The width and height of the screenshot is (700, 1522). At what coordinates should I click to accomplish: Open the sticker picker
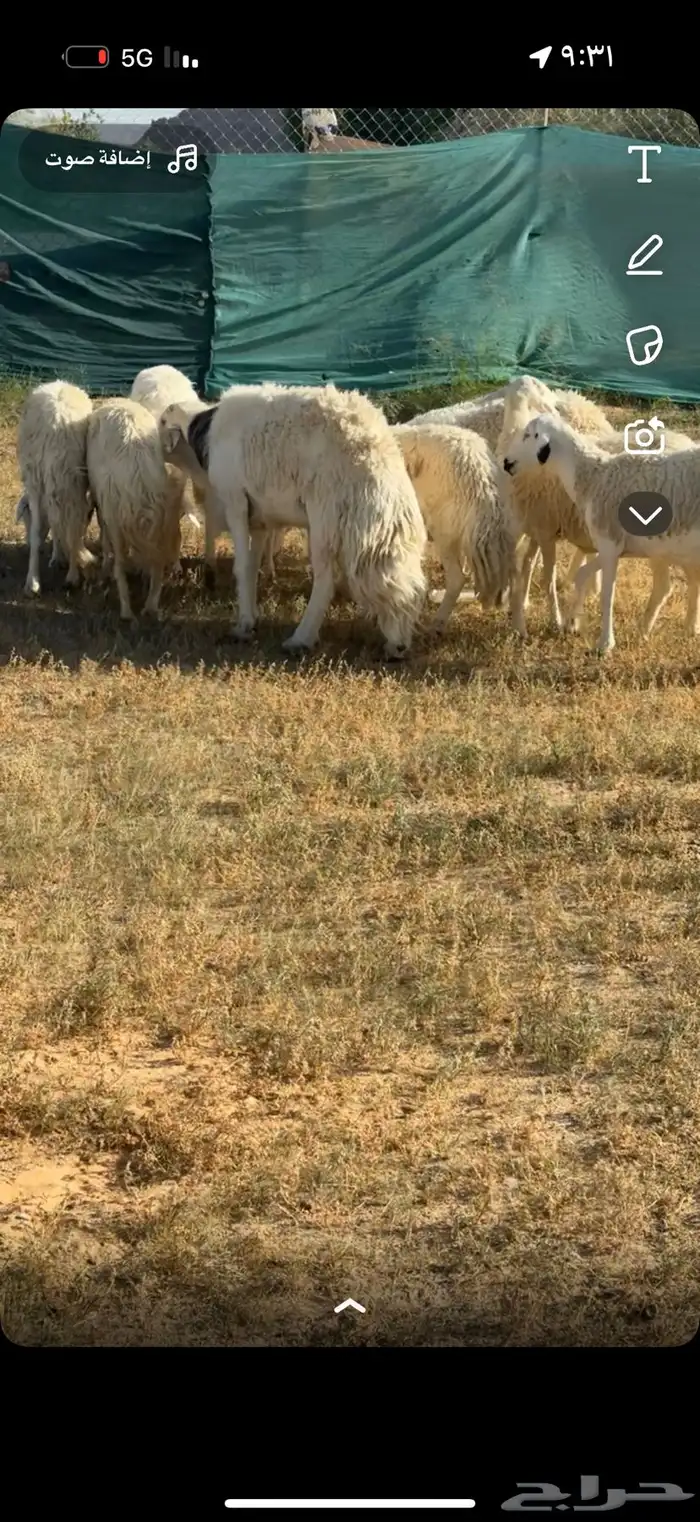[645, 345]
